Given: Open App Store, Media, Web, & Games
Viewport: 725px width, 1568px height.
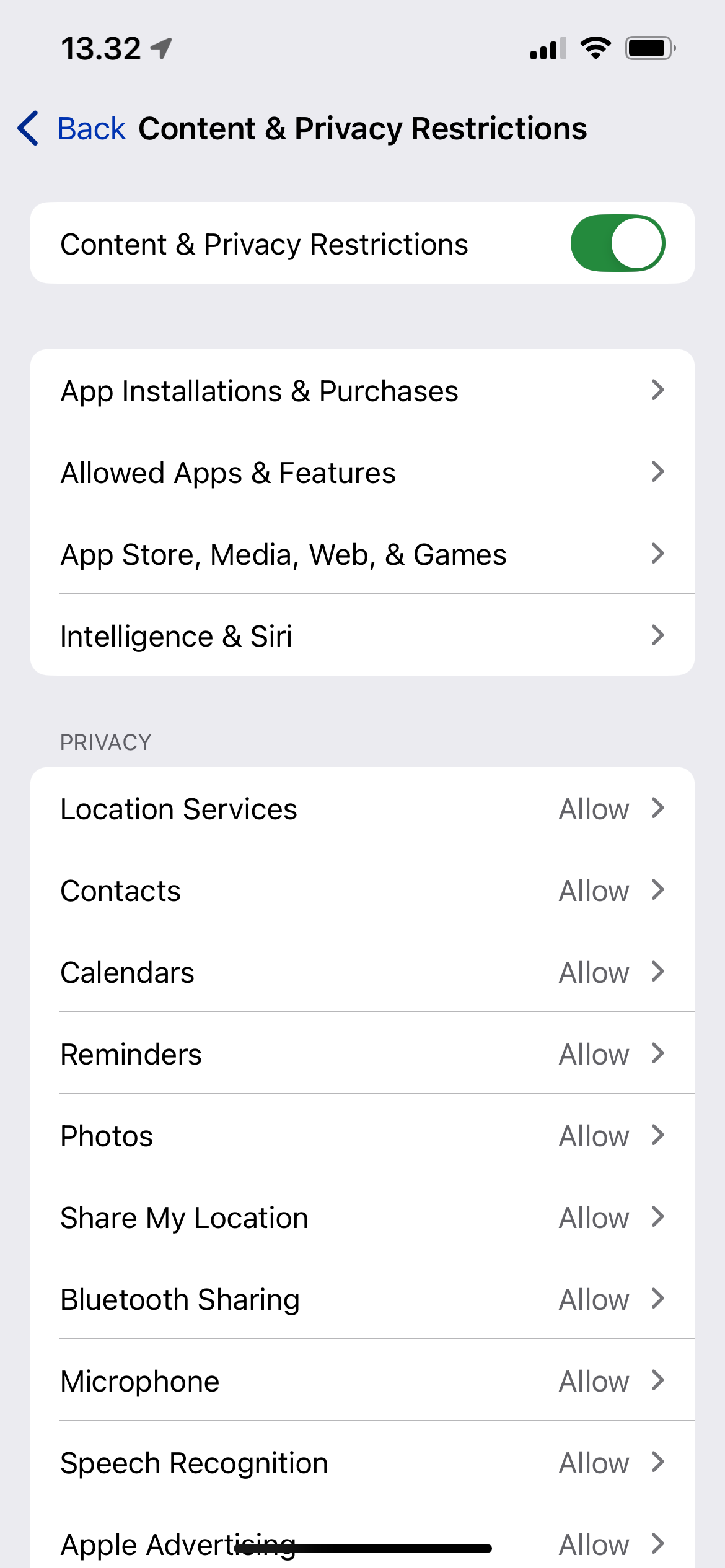Looking at the screenshot, I should (362, 554).
